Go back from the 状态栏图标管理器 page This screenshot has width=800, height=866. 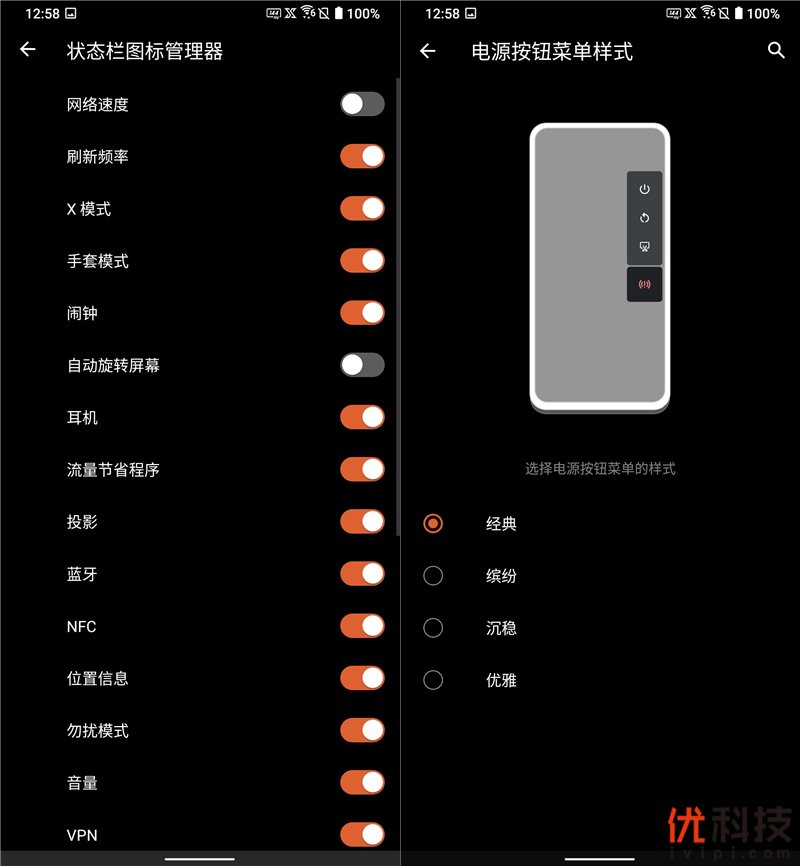28,50
